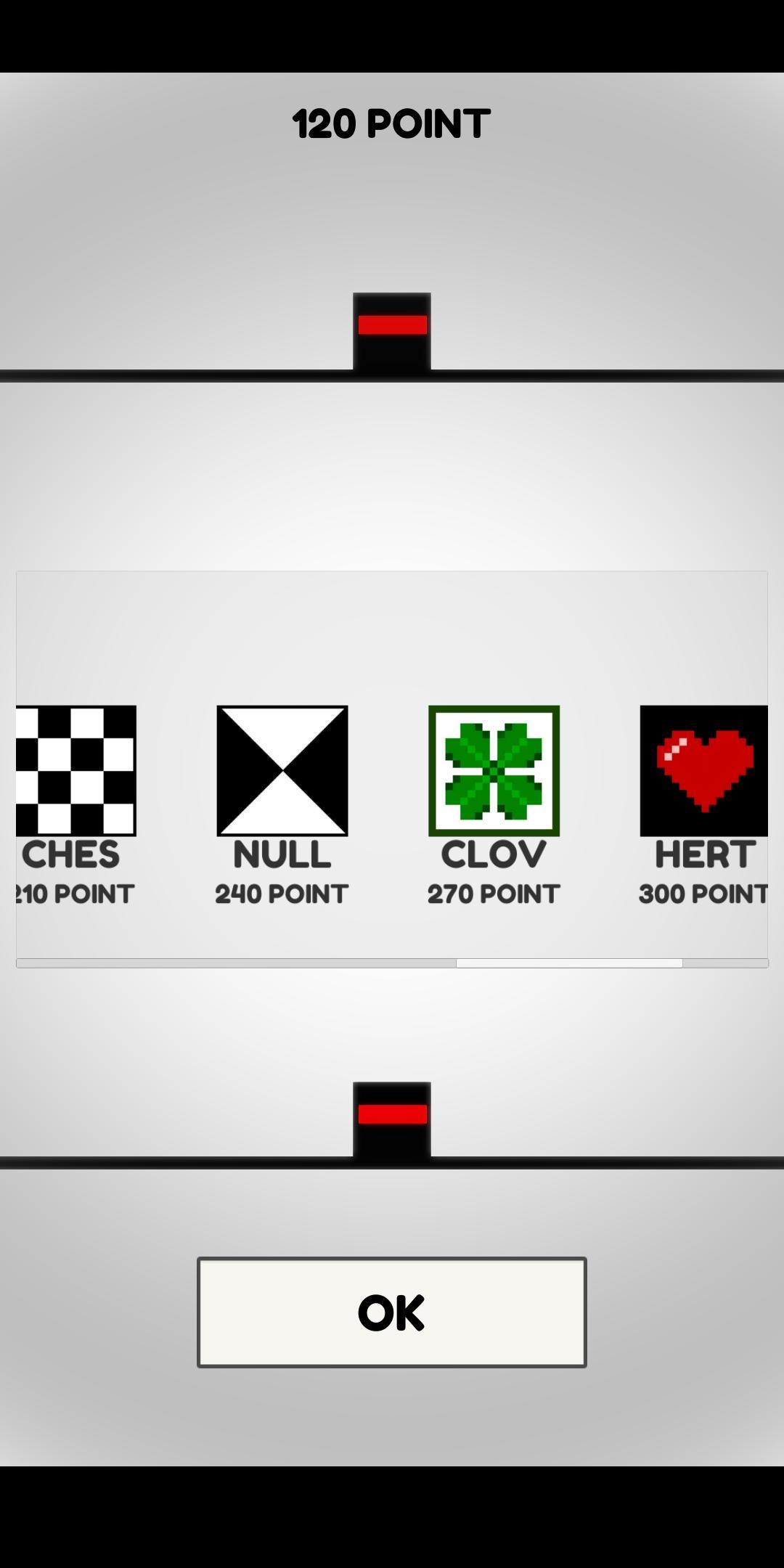The width and height of the screenshot is (784, 1568).
Task: Choose the NULL black-and-white skin
Action: click(282, 770)
